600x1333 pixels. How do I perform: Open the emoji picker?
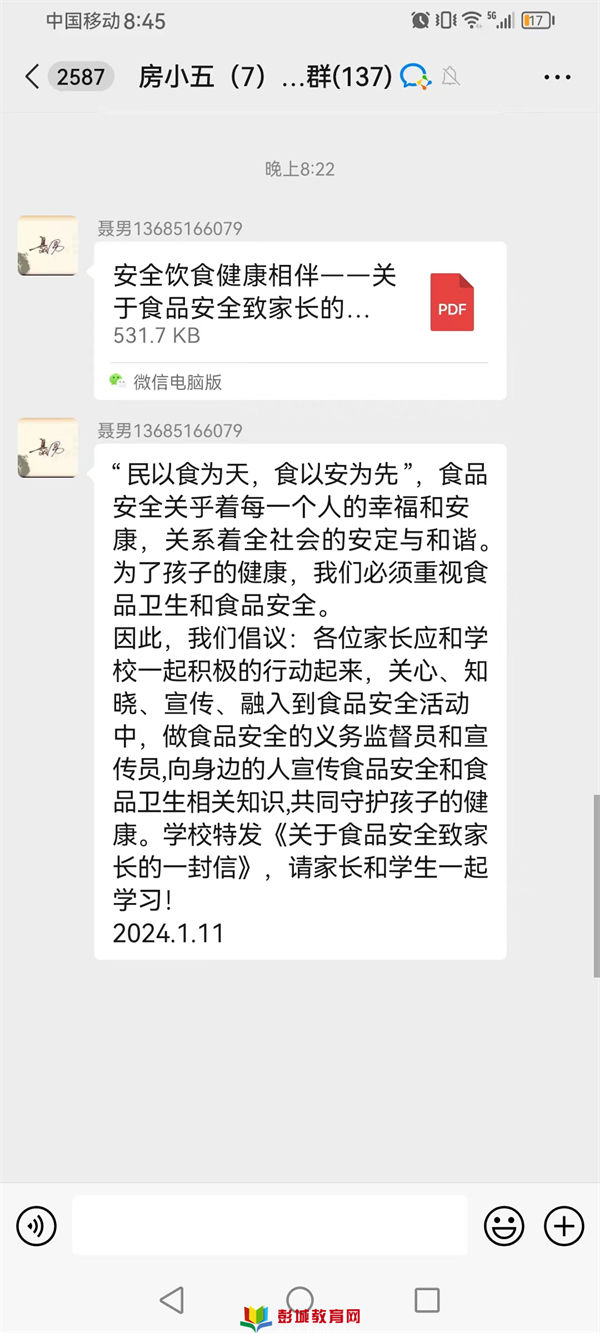(x=504, y=1225)
